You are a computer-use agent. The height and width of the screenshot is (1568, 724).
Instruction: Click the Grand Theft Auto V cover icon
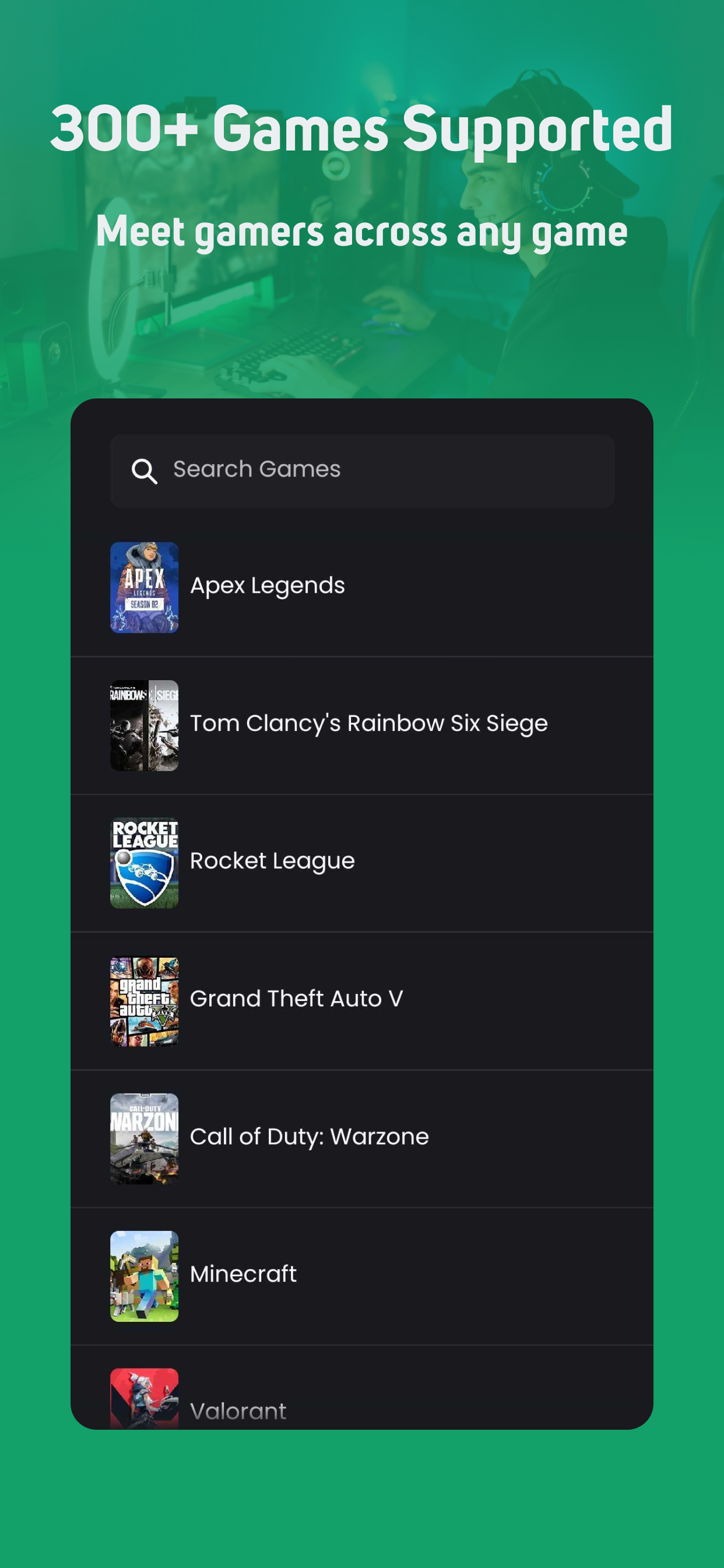[x=144, y=999]
